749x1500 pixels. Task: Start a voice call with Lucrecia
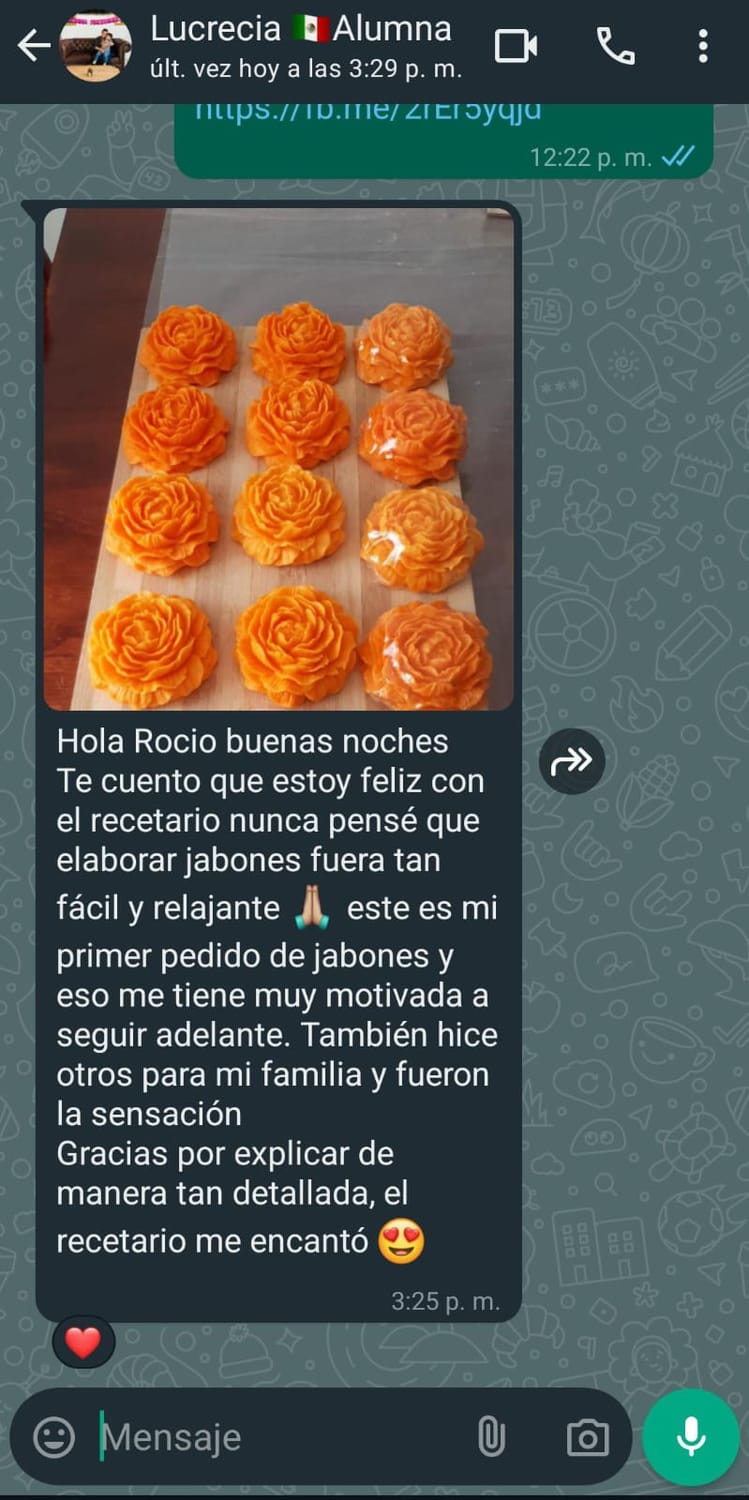click(615, 46)
